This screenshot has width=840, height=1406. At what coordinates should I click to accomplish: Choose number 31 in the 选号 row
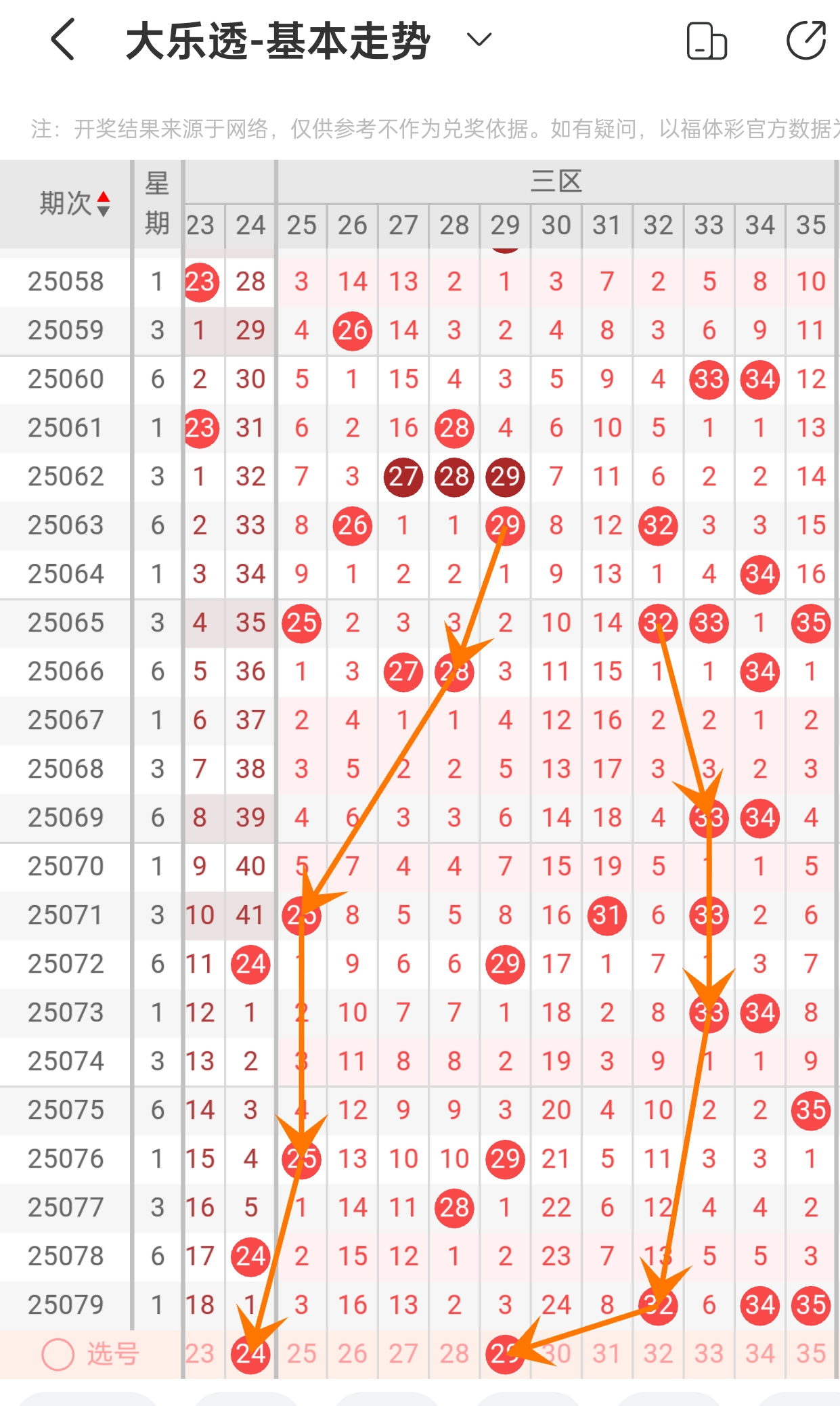click(607, 1354)
